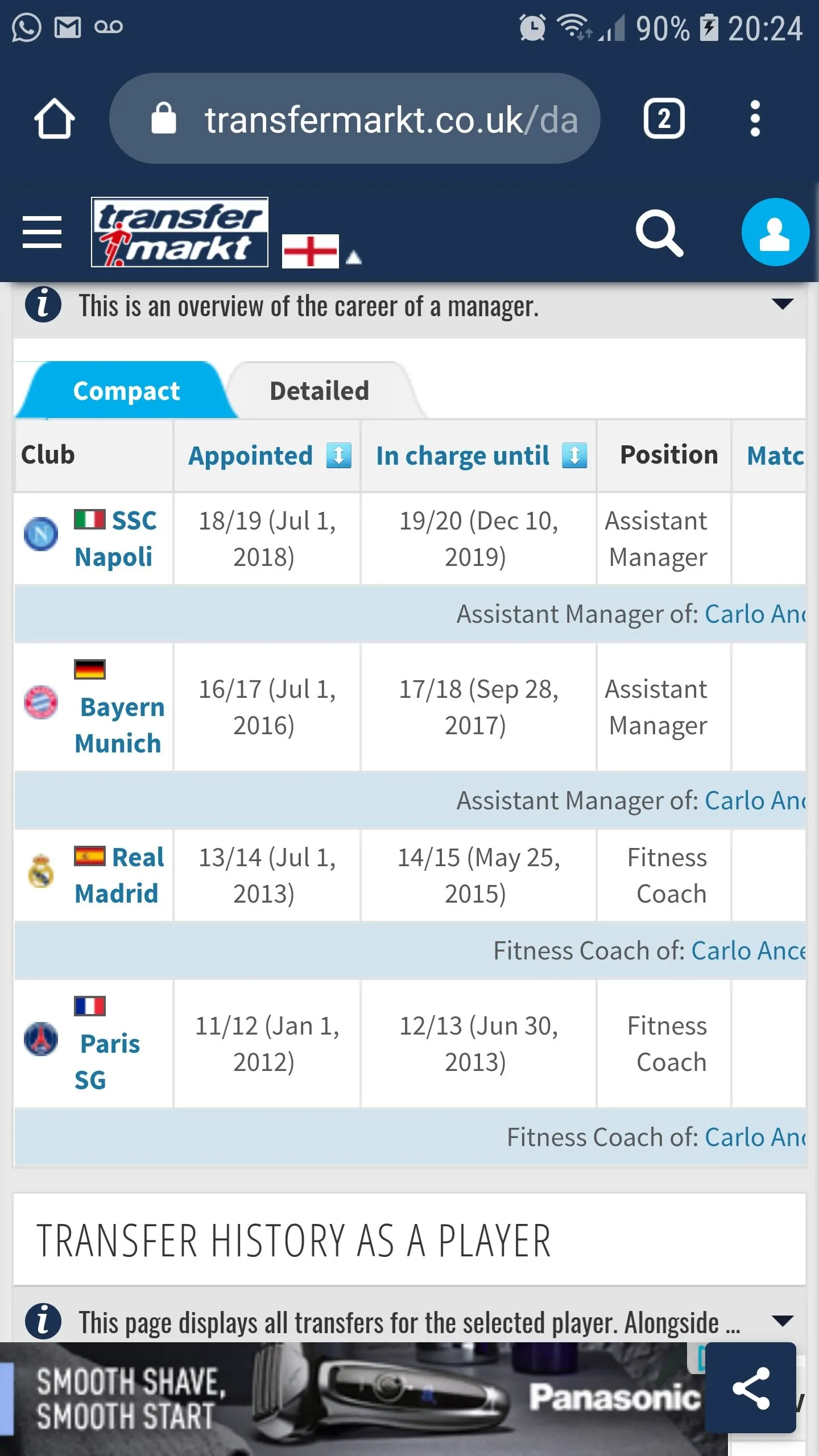Open the browser home page
The image size is (819, 1456).
pos(54,119)
